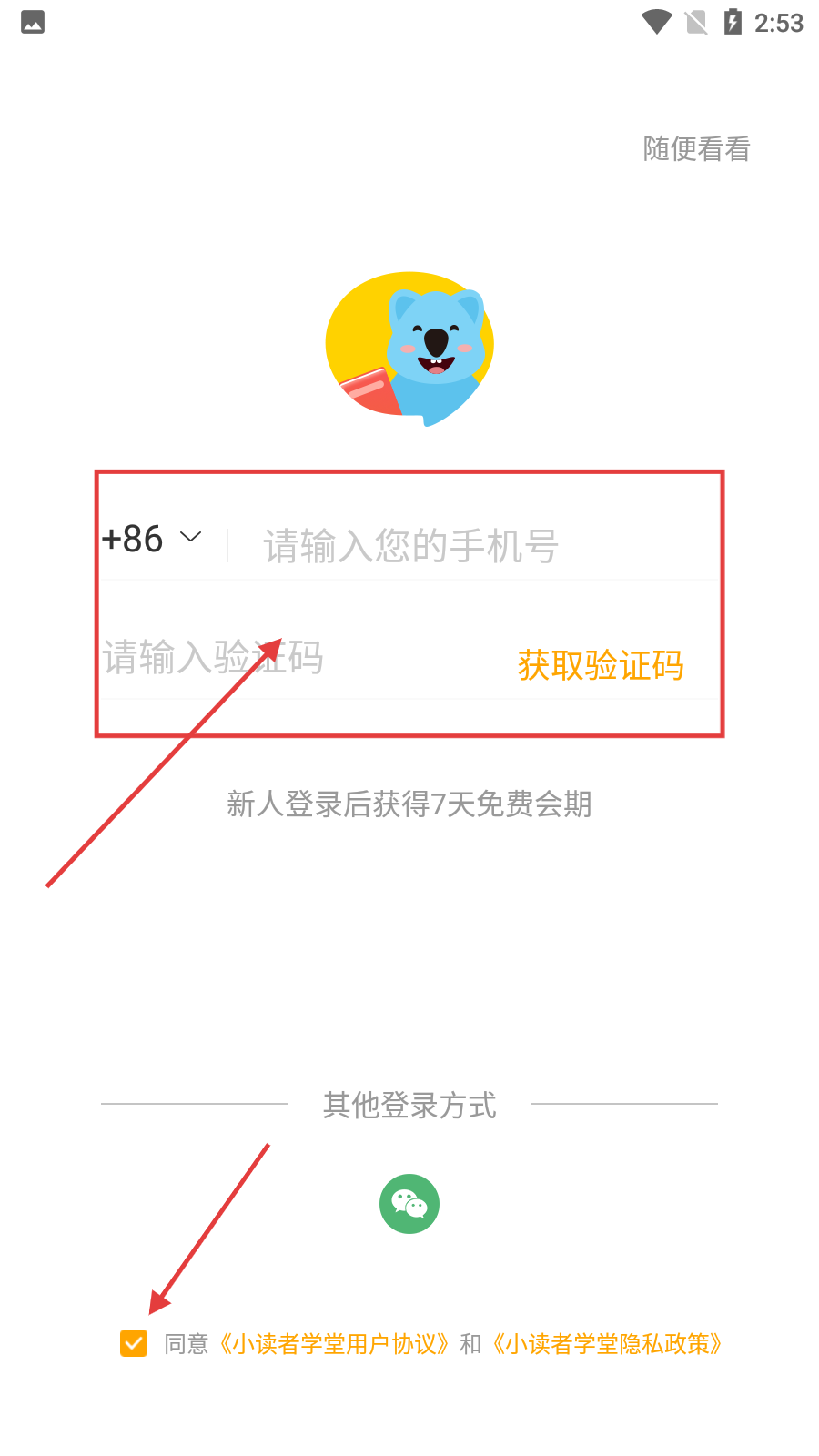Open 《小读者学堂隐私政策》 link
This screenshot has width=819, height=1456.
click(608, 1344)
